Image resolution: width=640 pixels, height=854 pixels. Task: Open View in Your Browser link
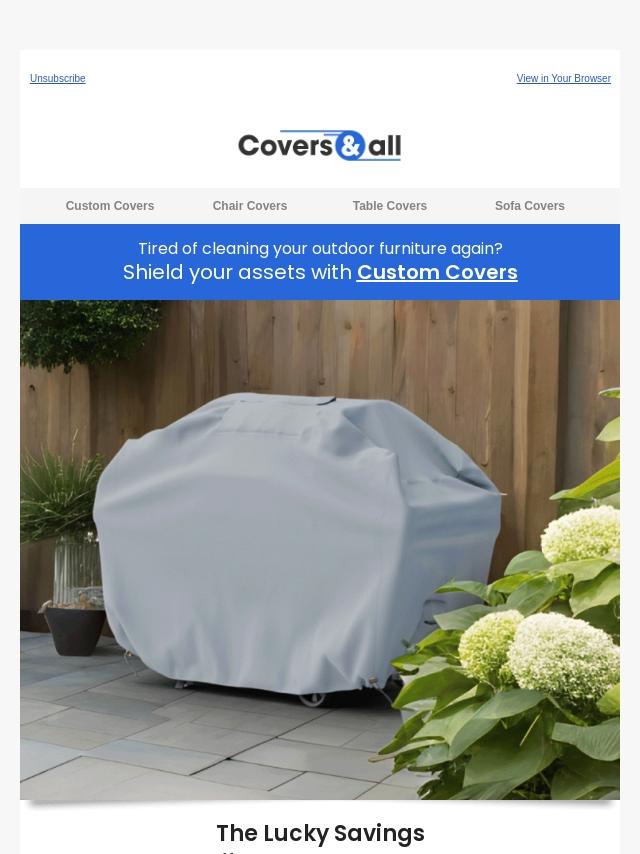[563, 78]
